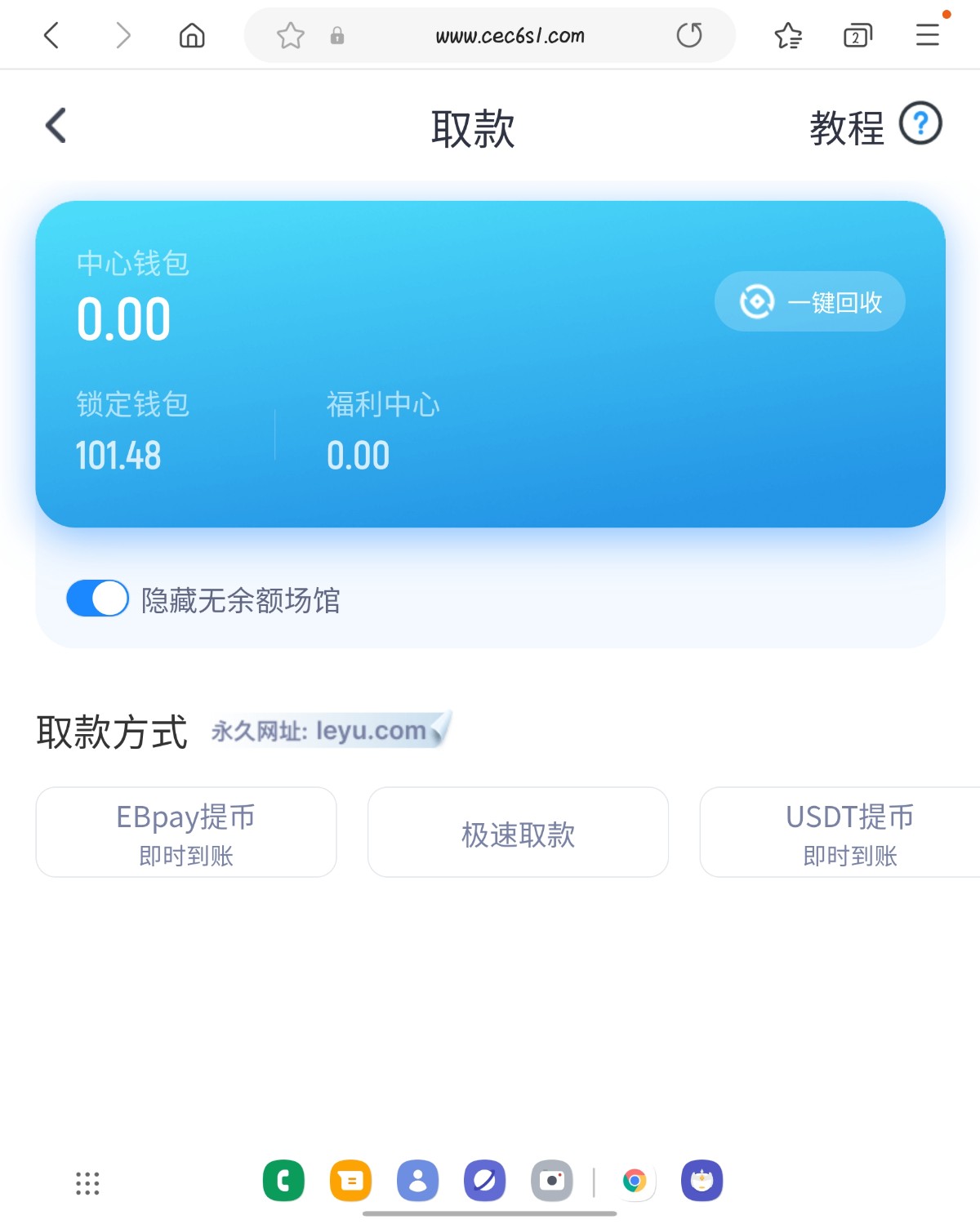980x1224 pixels.
Task: Select EBpay提币 withdrawal method
Action: pyautogui.click(x=186, y=832)
